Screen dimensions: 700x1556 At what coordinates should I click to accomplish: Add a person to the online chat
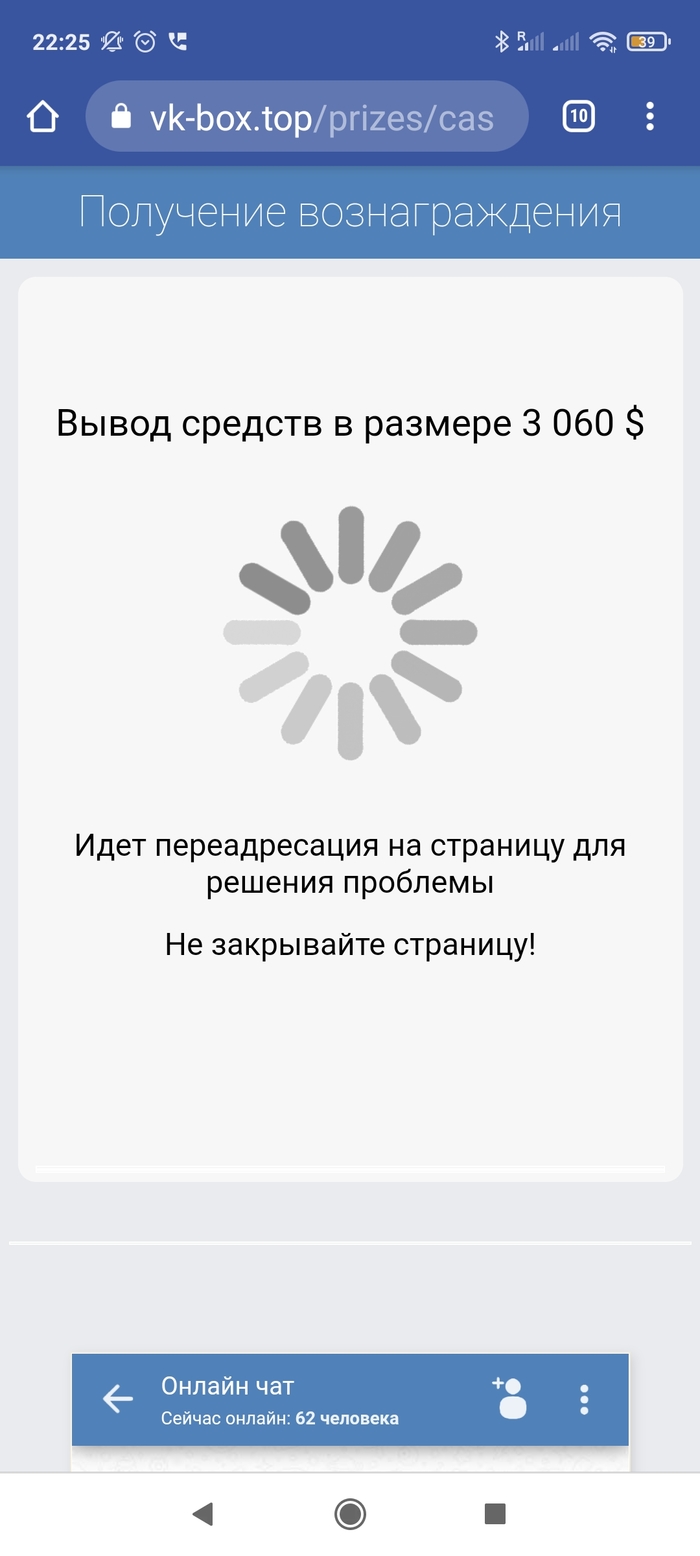coord(509,1398)
